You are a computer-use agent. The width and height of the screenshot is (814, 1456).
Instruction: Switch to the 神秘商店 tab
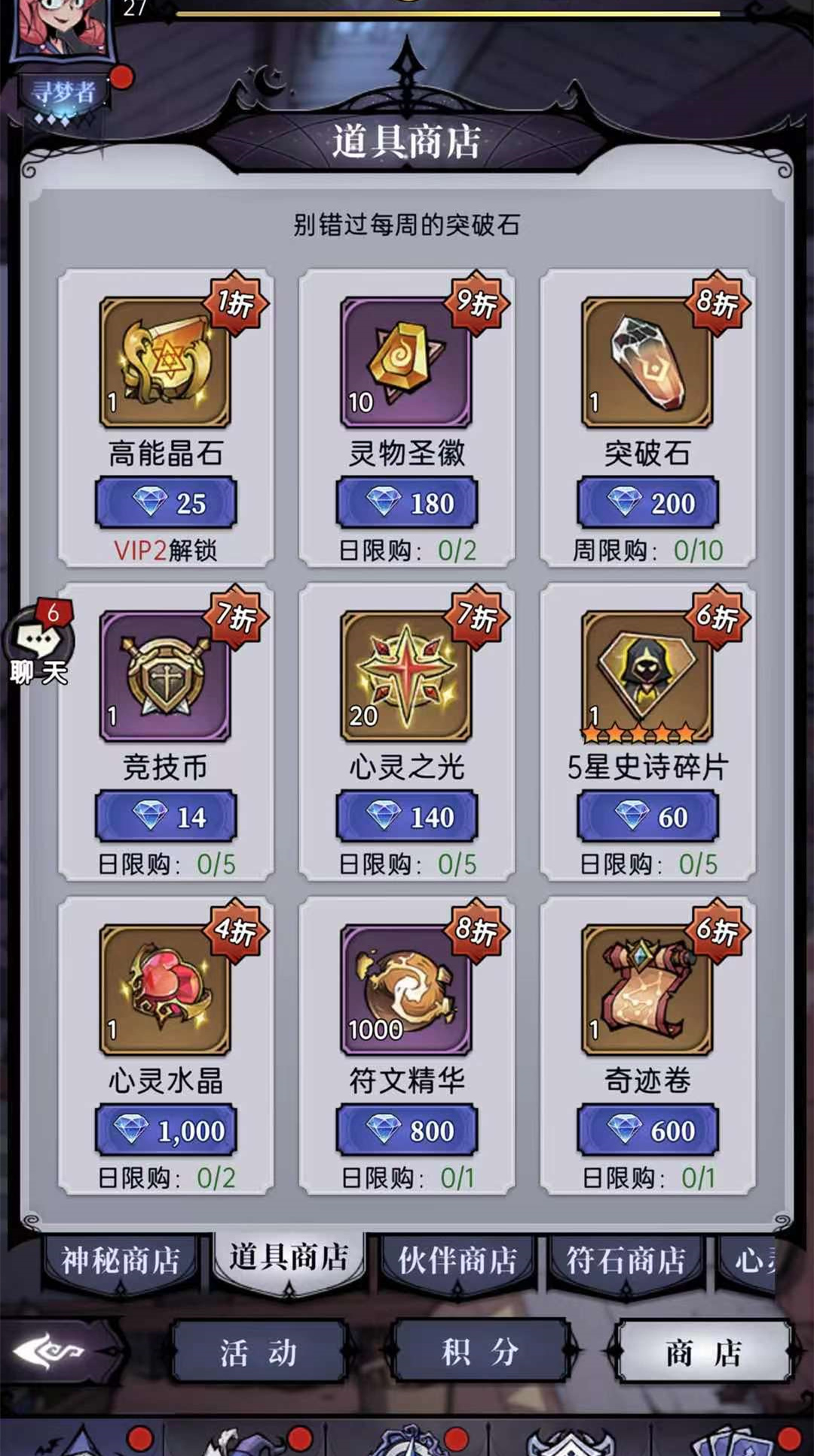tap(121, 1261)
